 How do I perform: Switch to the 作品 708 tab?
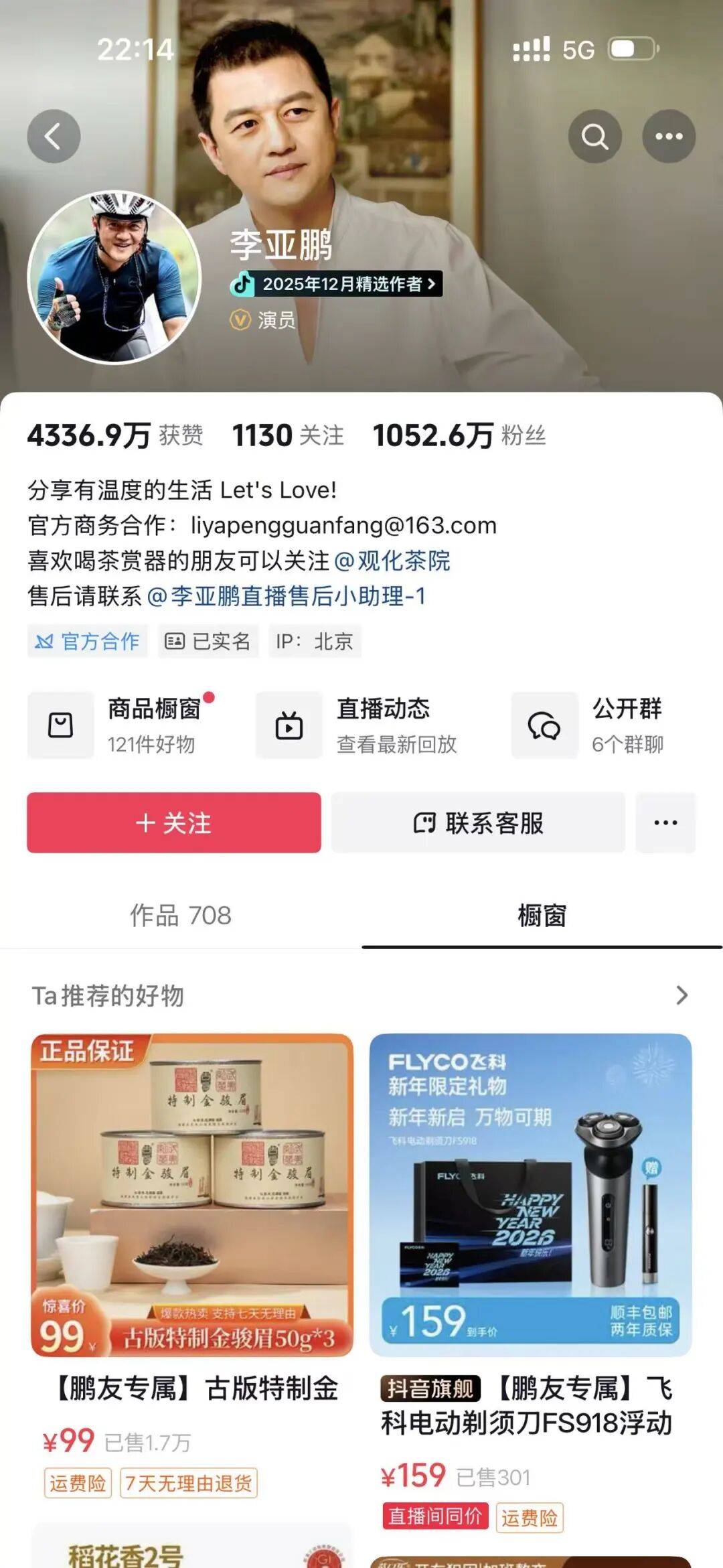[x=181, y=915]
